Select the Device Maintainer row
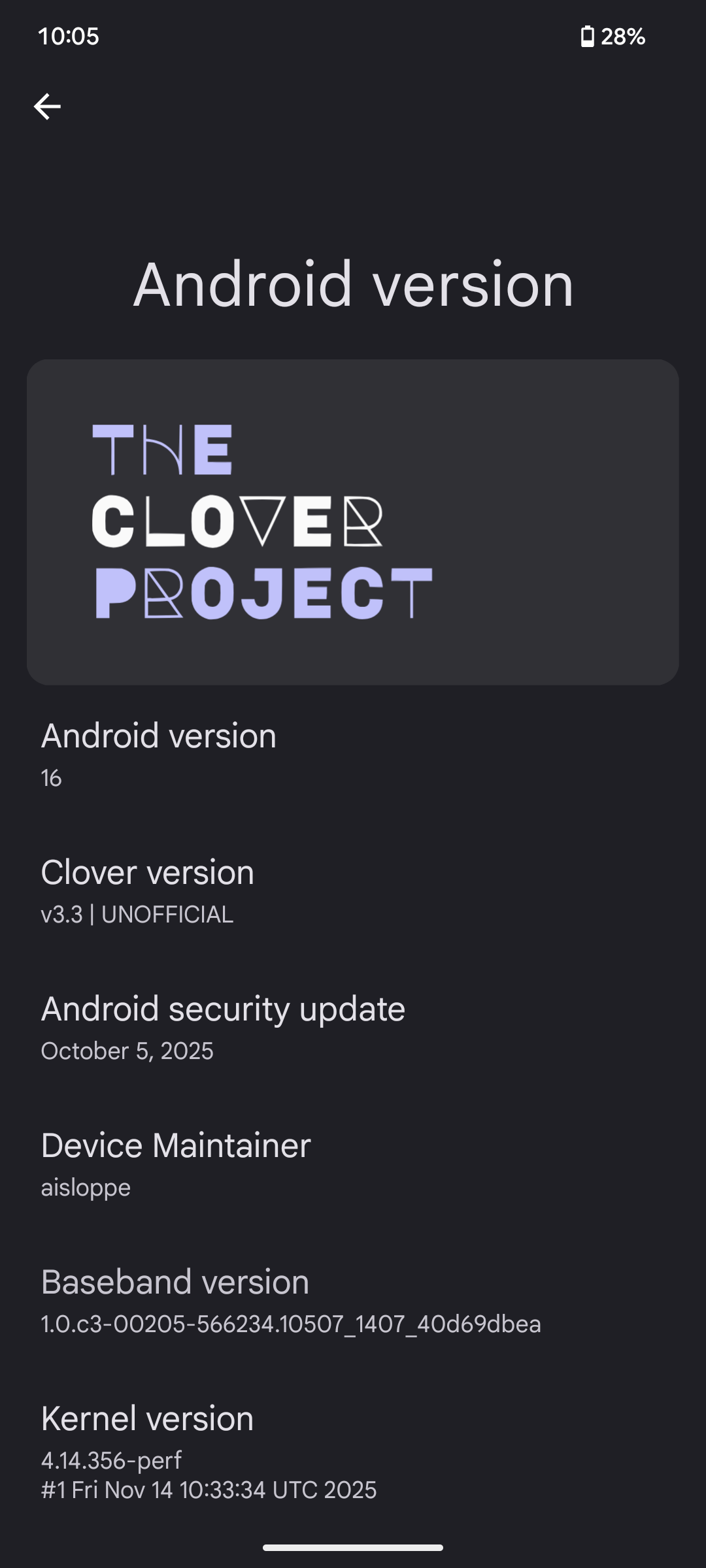Image resolution: width=706 pixels, height=1568 pixels. [x=353, y=1164]
